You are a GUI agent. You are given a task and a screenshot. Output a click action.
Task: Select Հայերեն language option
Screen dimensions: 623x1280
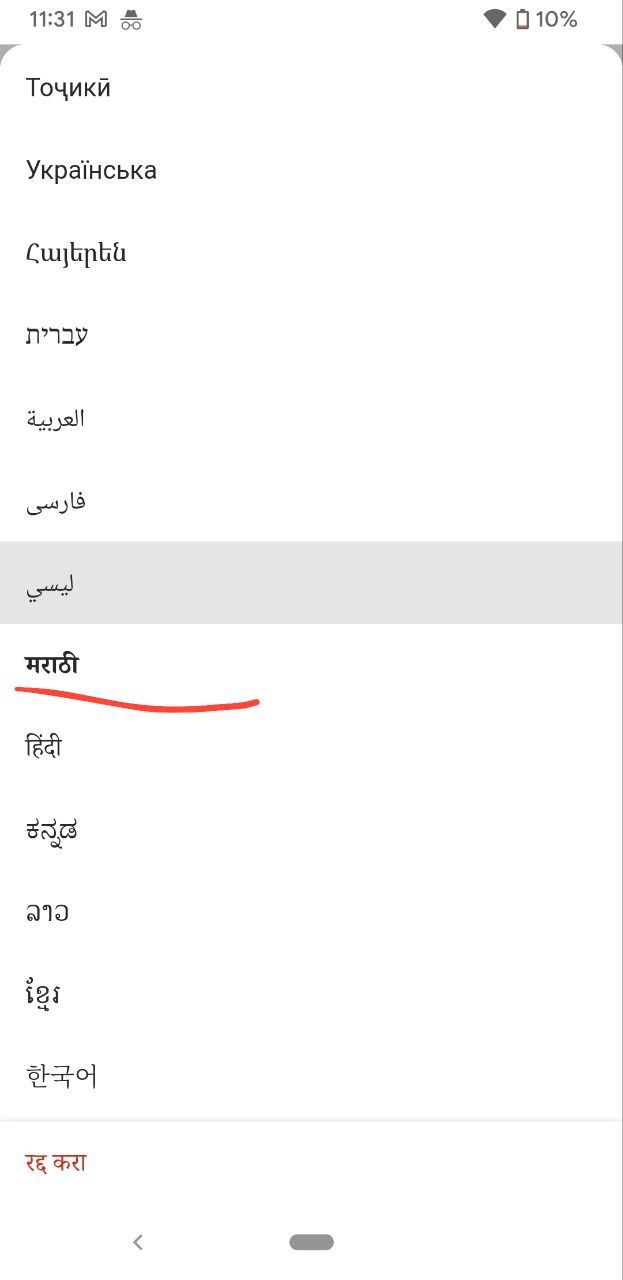click(311, 253)
